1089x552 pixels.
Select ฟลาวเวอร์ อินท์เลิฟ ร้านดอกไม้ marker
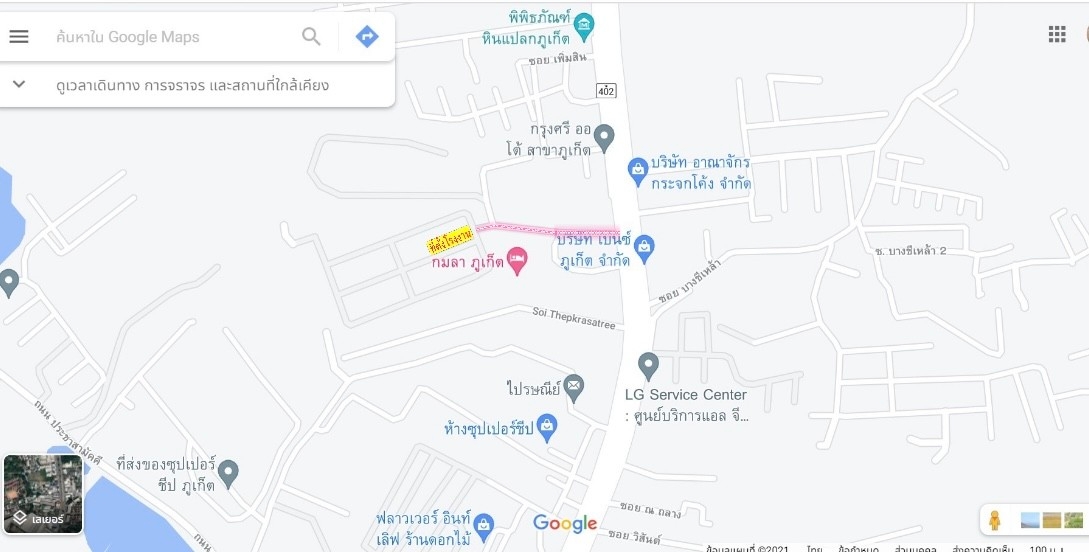484,525
